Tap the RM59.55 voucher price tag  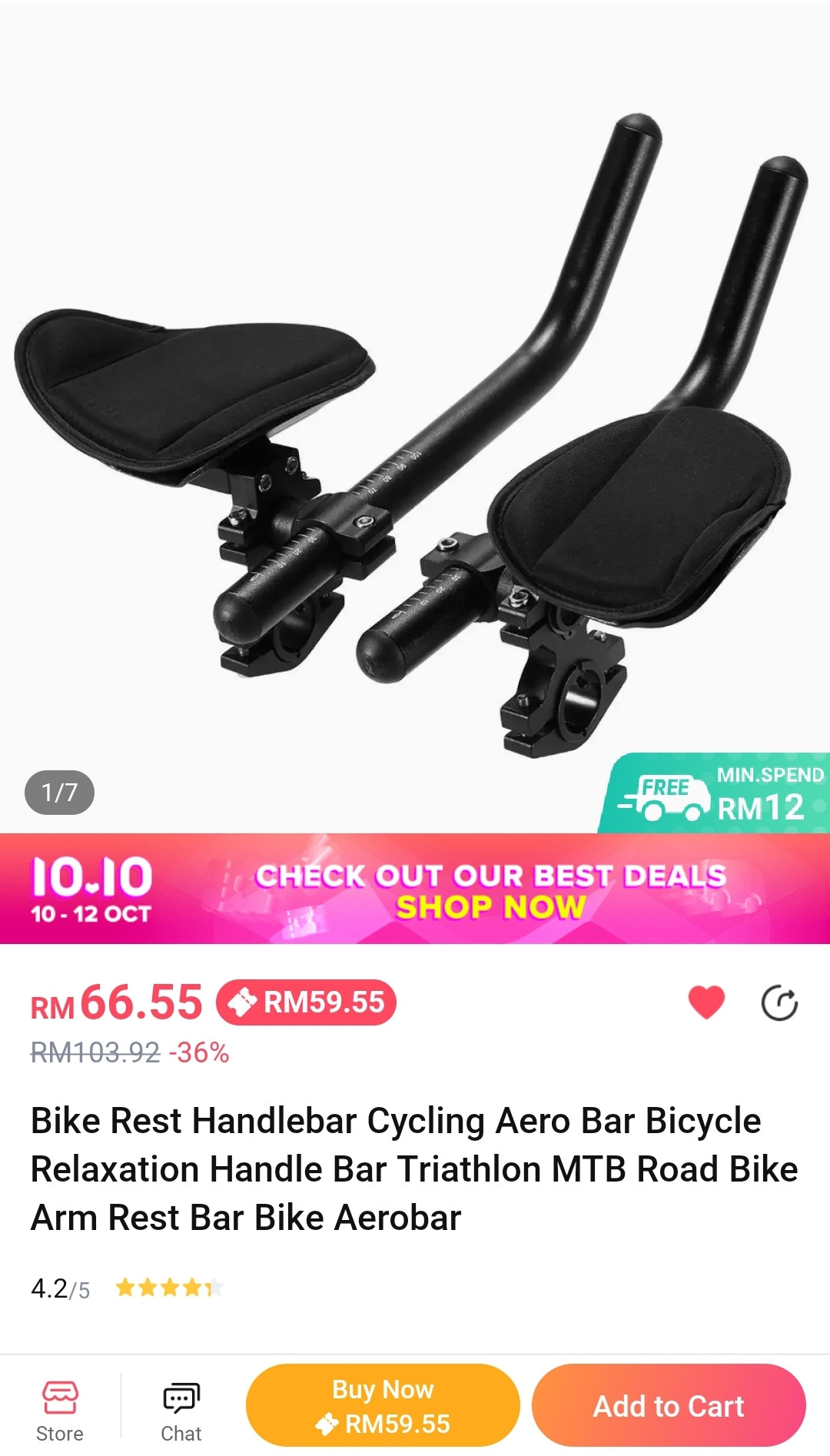point(307,1002)
